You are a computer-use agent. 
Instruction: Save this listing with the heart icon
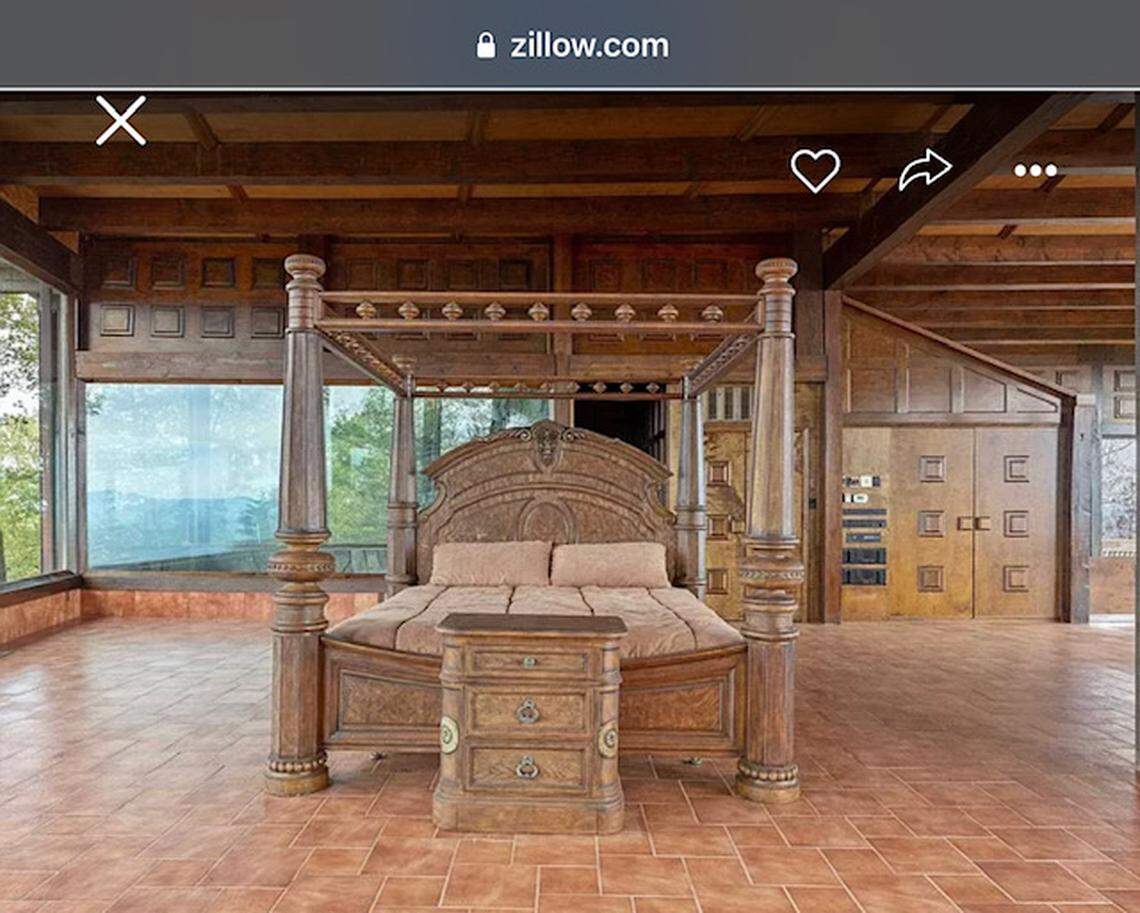[x=815, y=170]
